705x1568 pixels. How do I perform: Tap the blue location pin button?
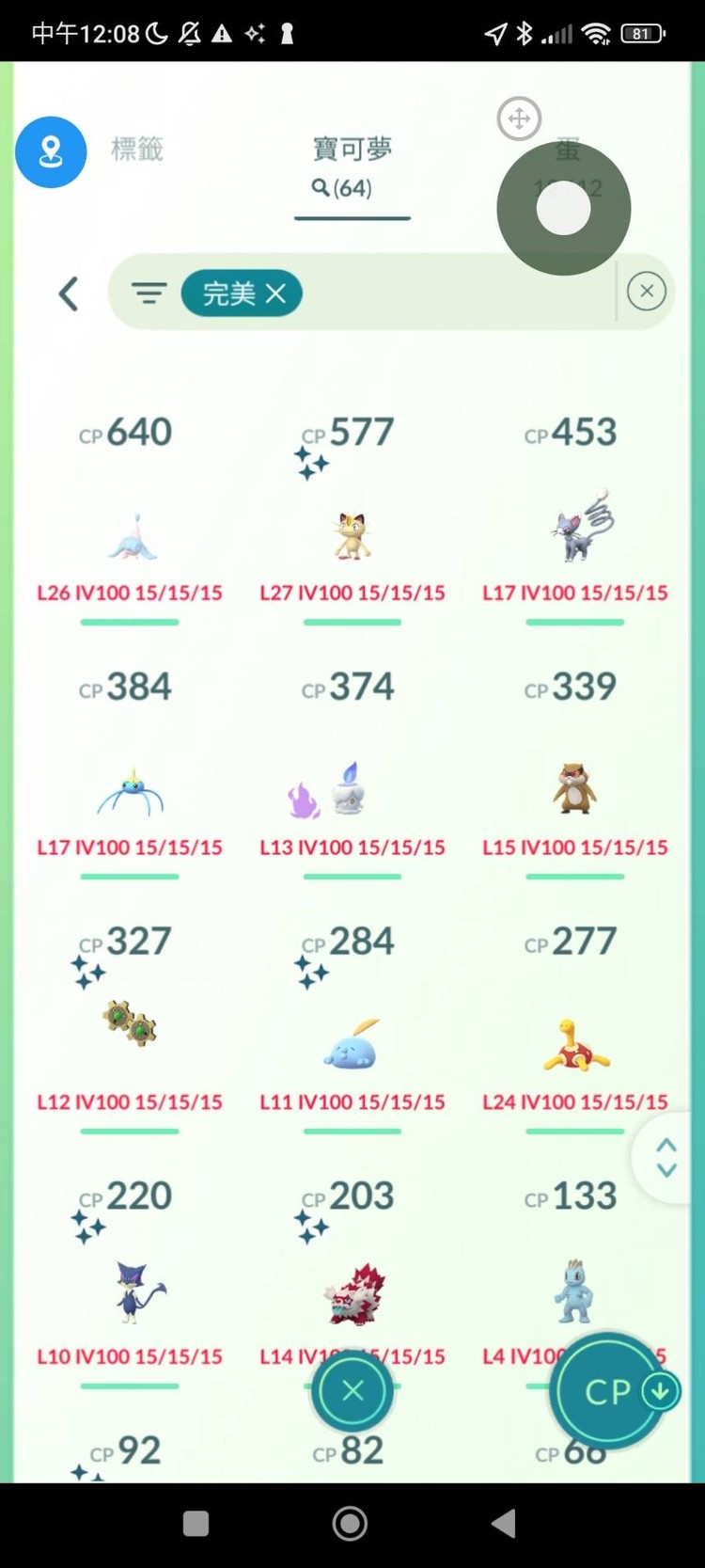tap(51, 152)
